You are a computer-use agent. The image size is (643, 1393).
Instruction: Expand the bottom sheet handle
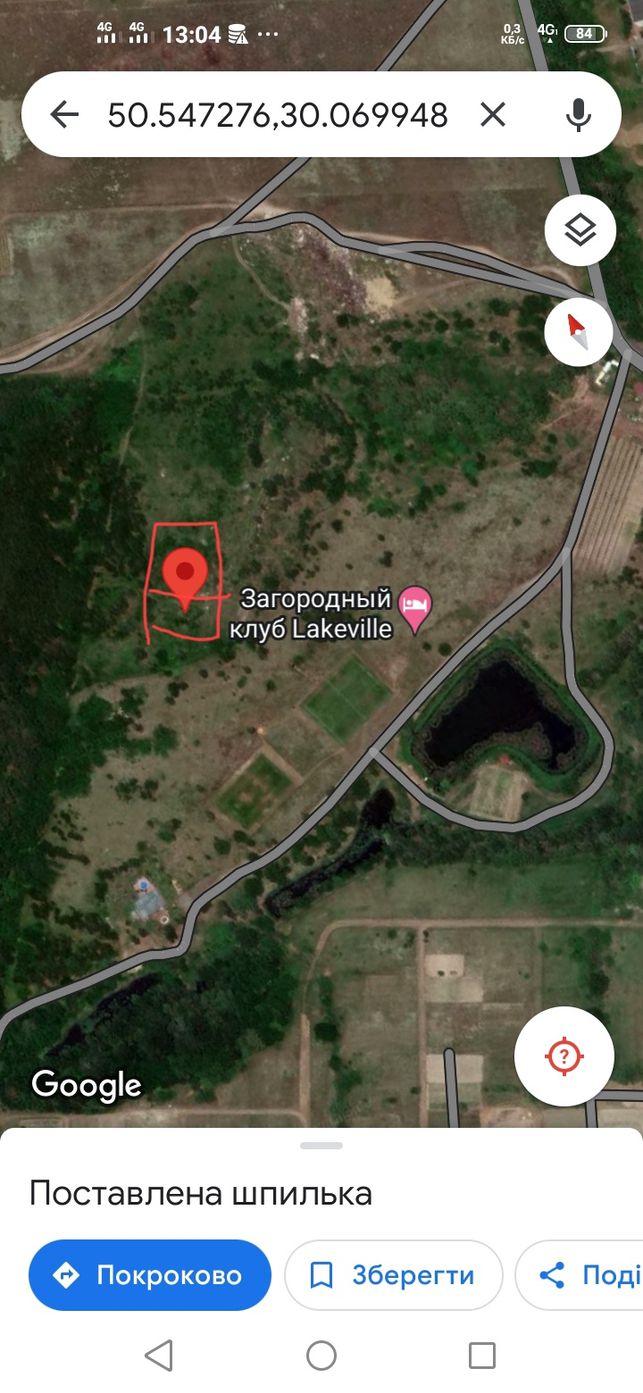[x=321, y=1145]
